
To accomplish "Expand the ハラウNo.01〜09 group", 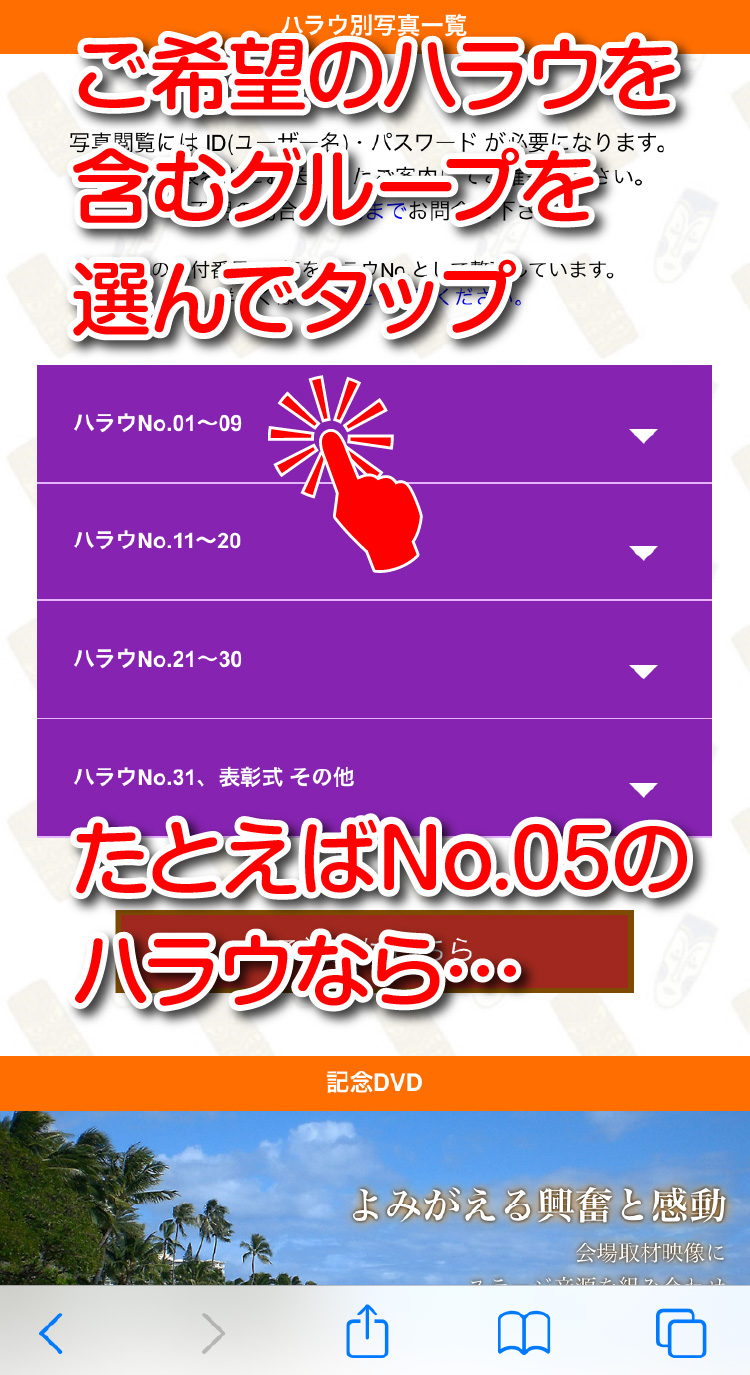I will click(x=374, y=424).
